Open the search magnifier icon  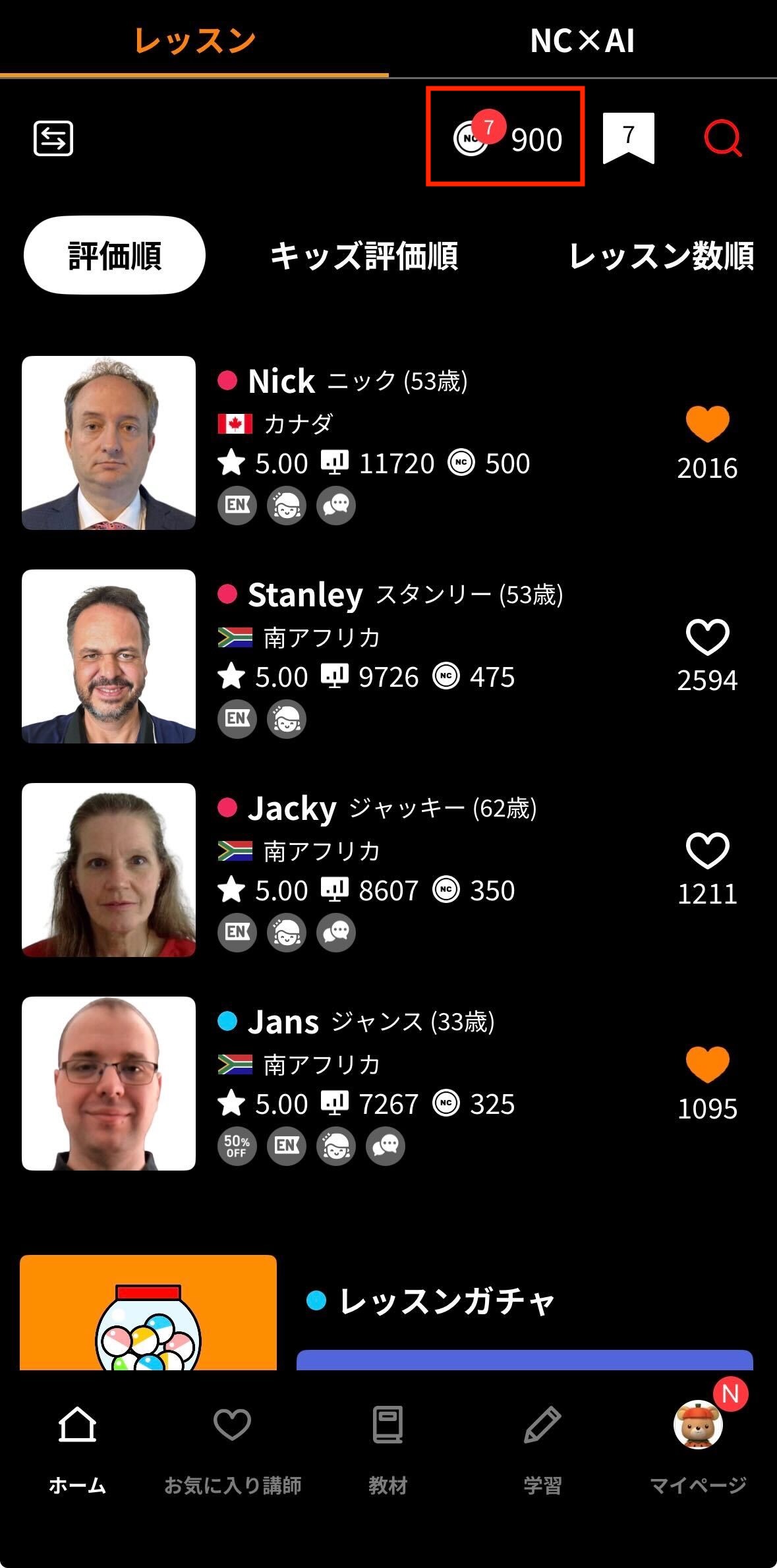[x=722, y=138]
